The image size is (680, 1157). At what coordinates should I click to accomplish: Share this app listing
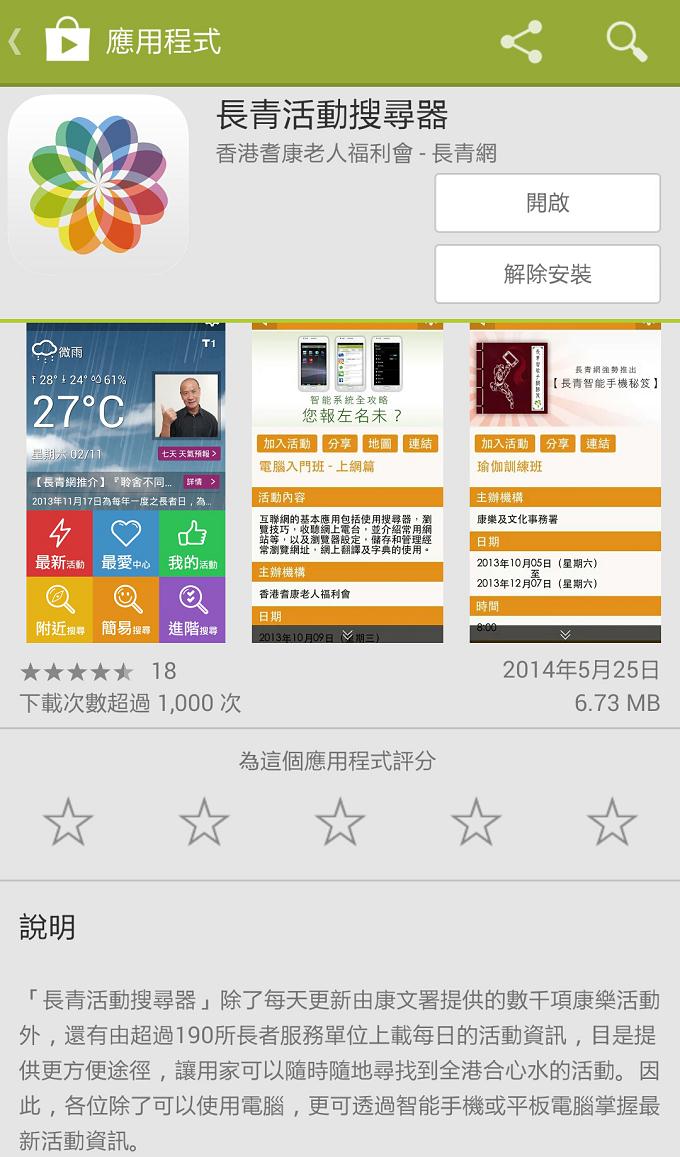click(521, 42)
